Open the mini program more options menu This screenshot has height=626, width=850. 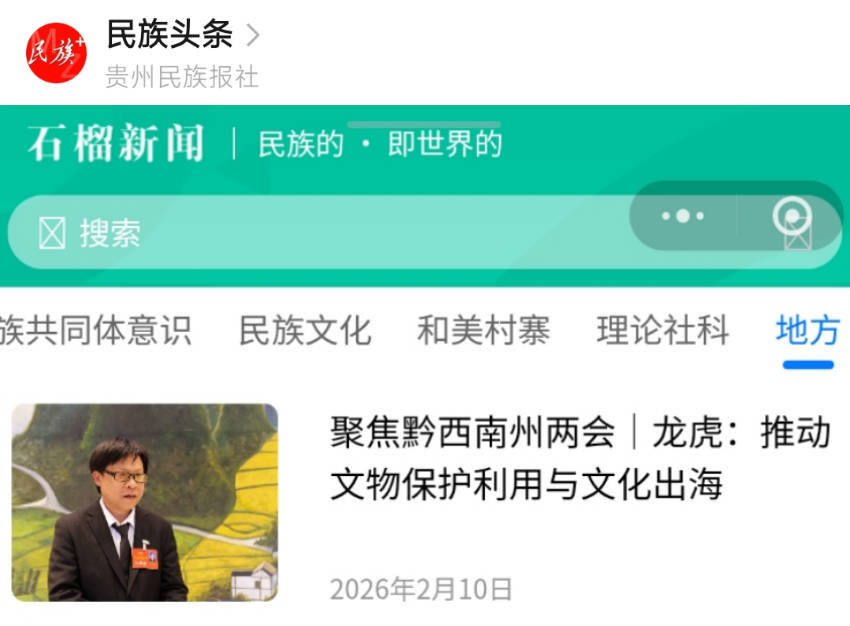point(683,216)
